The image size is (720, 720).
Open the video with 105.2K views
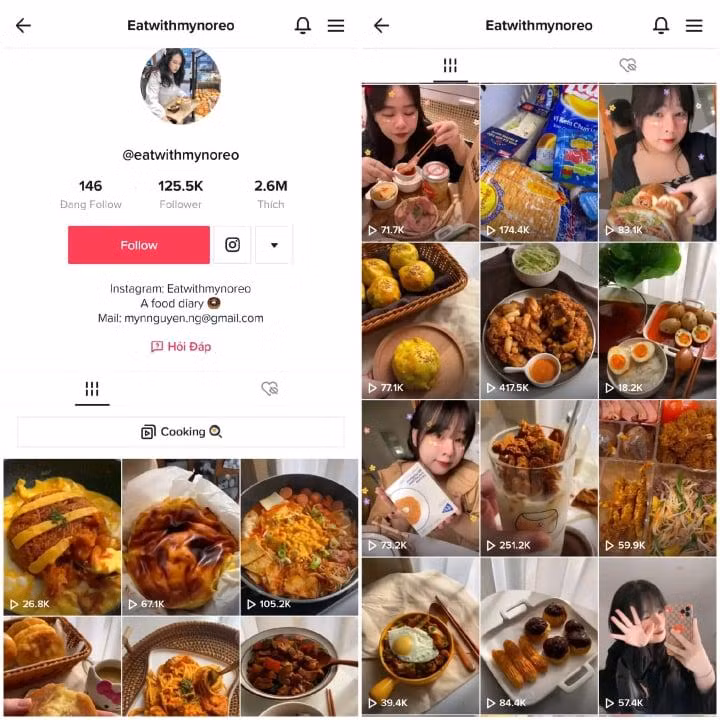point(299,535)
